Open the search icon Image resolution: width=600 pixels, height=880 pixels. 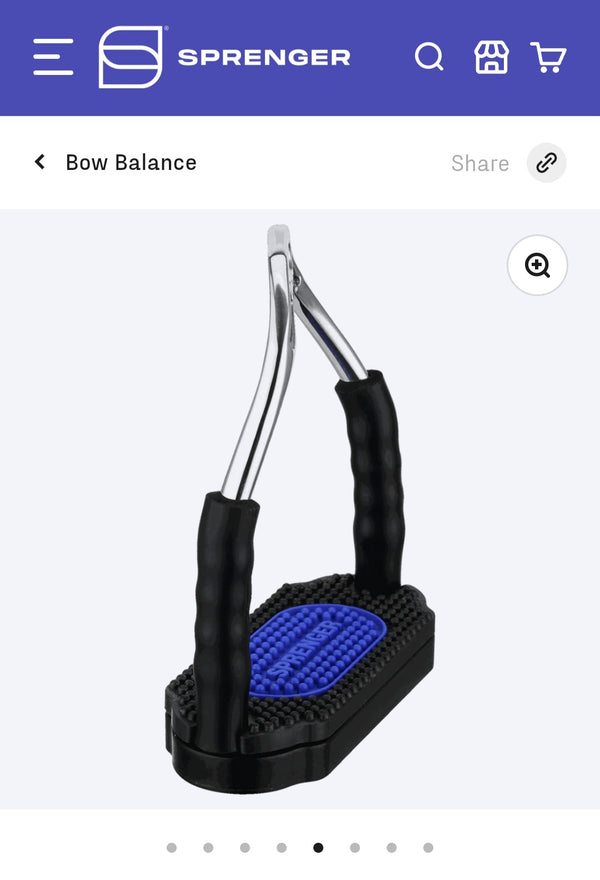coord(429,57)
